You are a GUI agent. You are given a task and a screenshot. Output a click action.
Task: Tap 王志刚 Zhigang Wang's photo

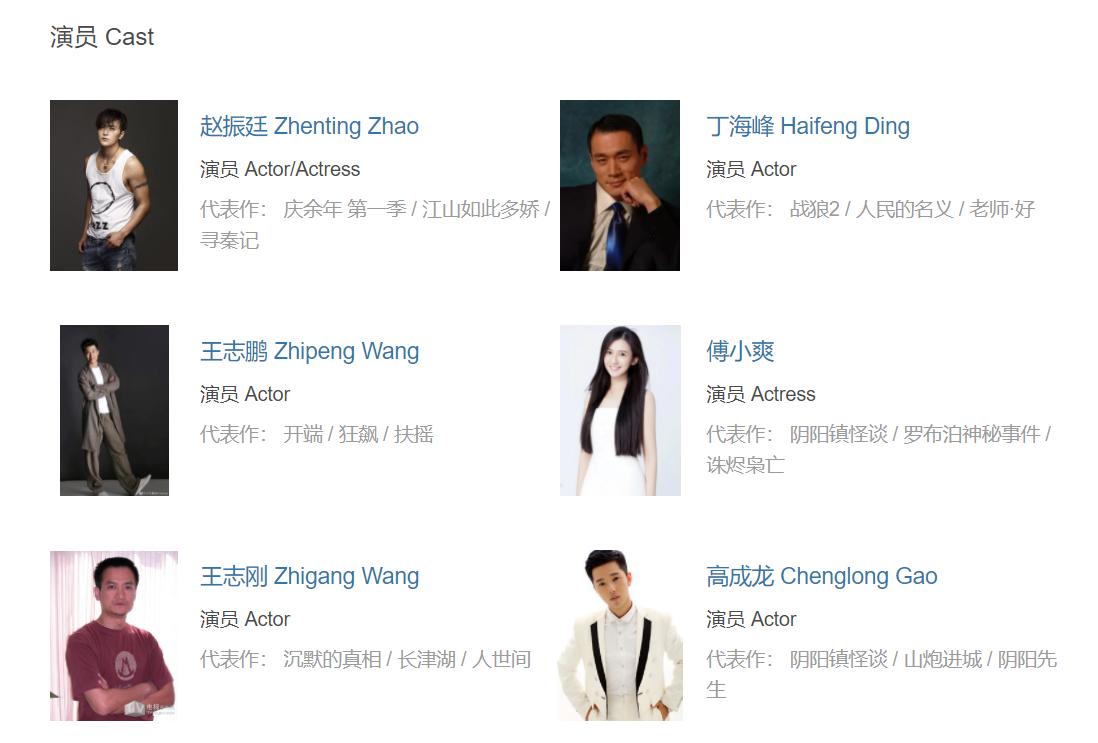(114, 635)
